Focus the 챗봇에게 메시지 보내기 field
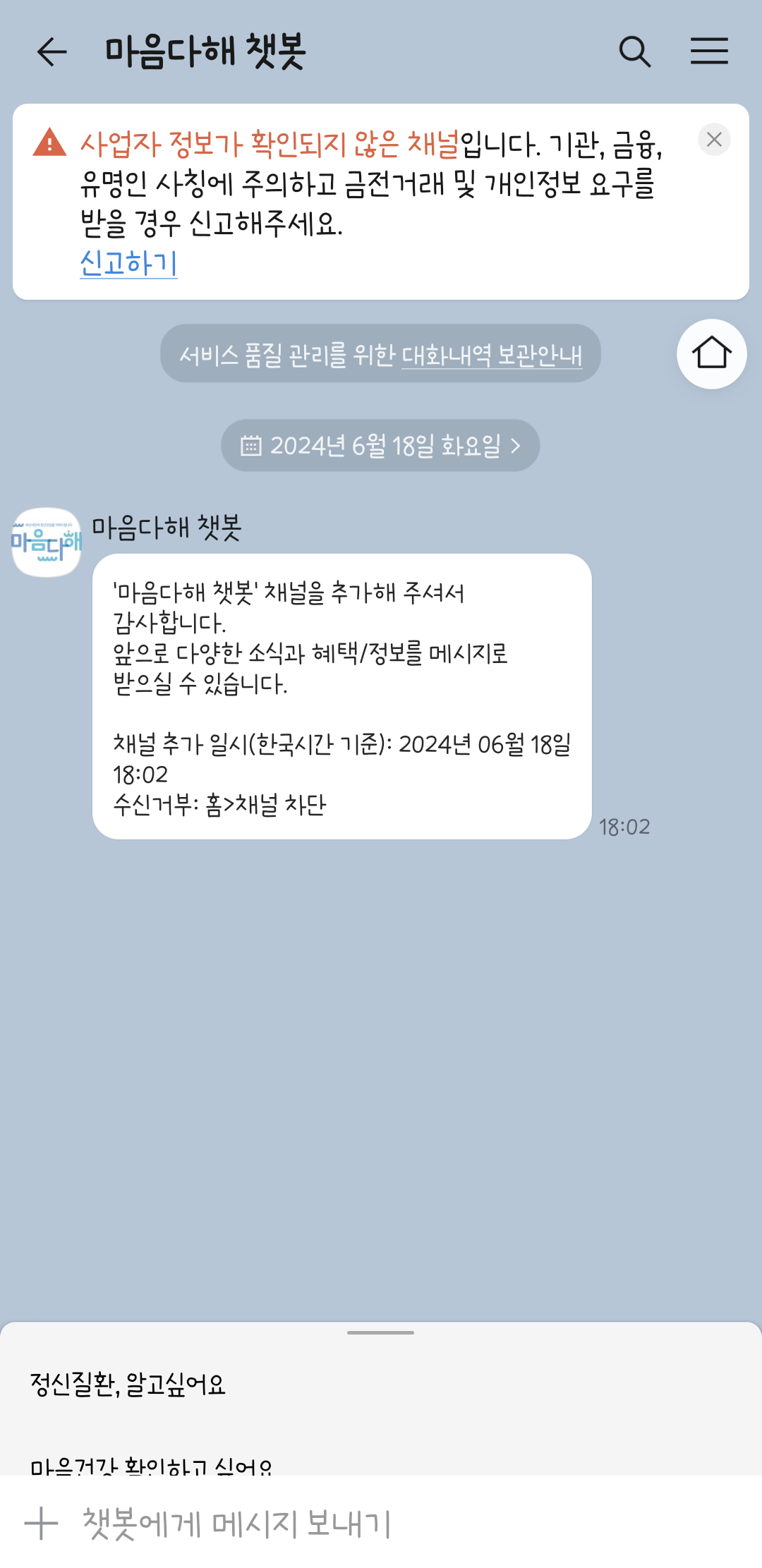The width and height of the screenshot is (762, 1568). tap(353, 1523)
